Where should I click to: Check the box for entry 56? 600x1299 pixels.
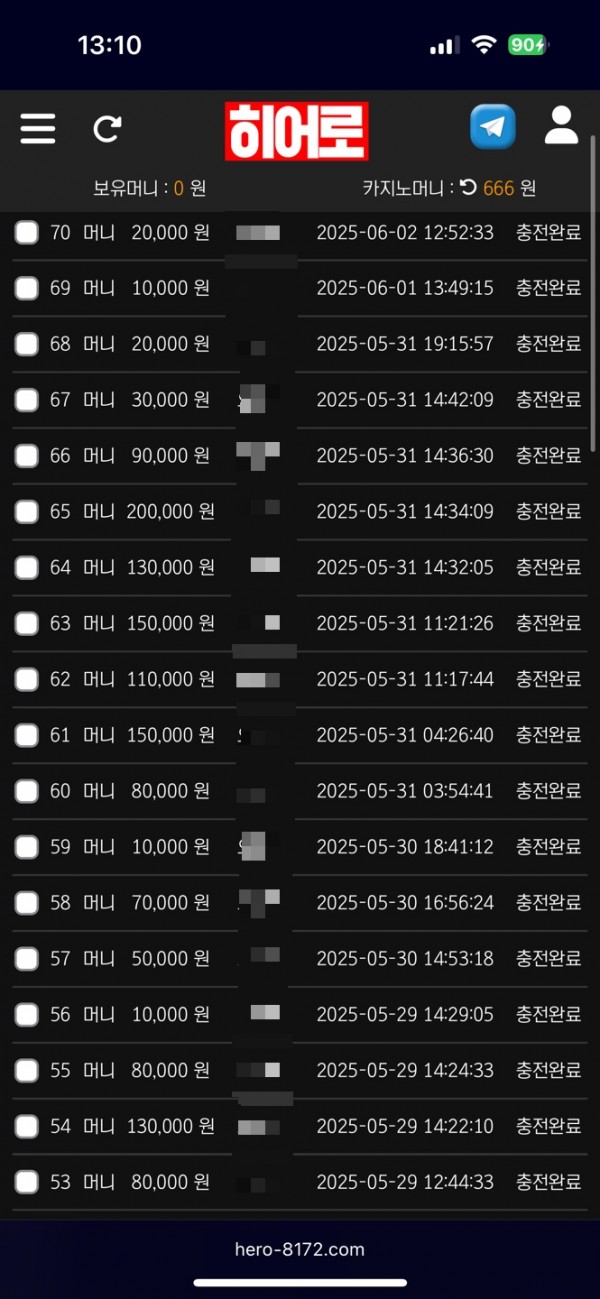[x=27, y=1015]
